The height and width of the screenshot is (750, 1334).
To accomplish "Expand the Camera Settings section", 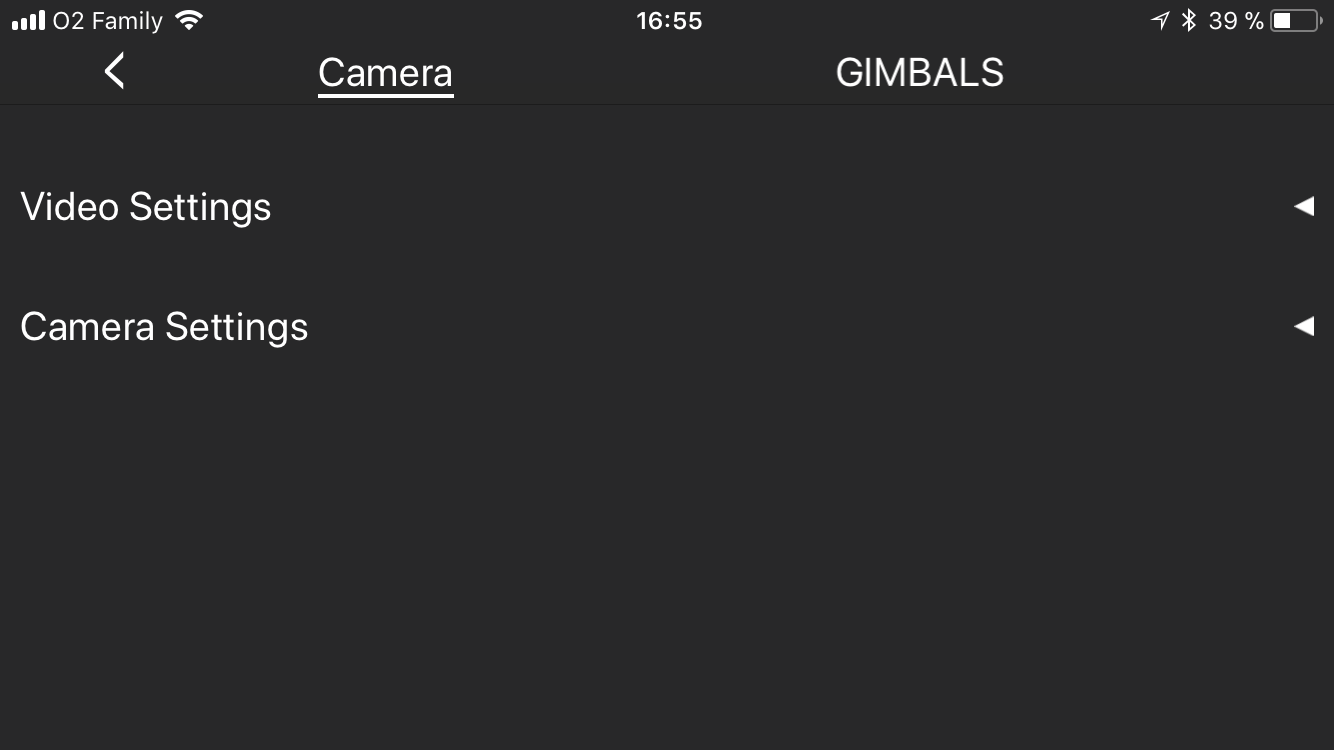I will (x=1302, y=327).
